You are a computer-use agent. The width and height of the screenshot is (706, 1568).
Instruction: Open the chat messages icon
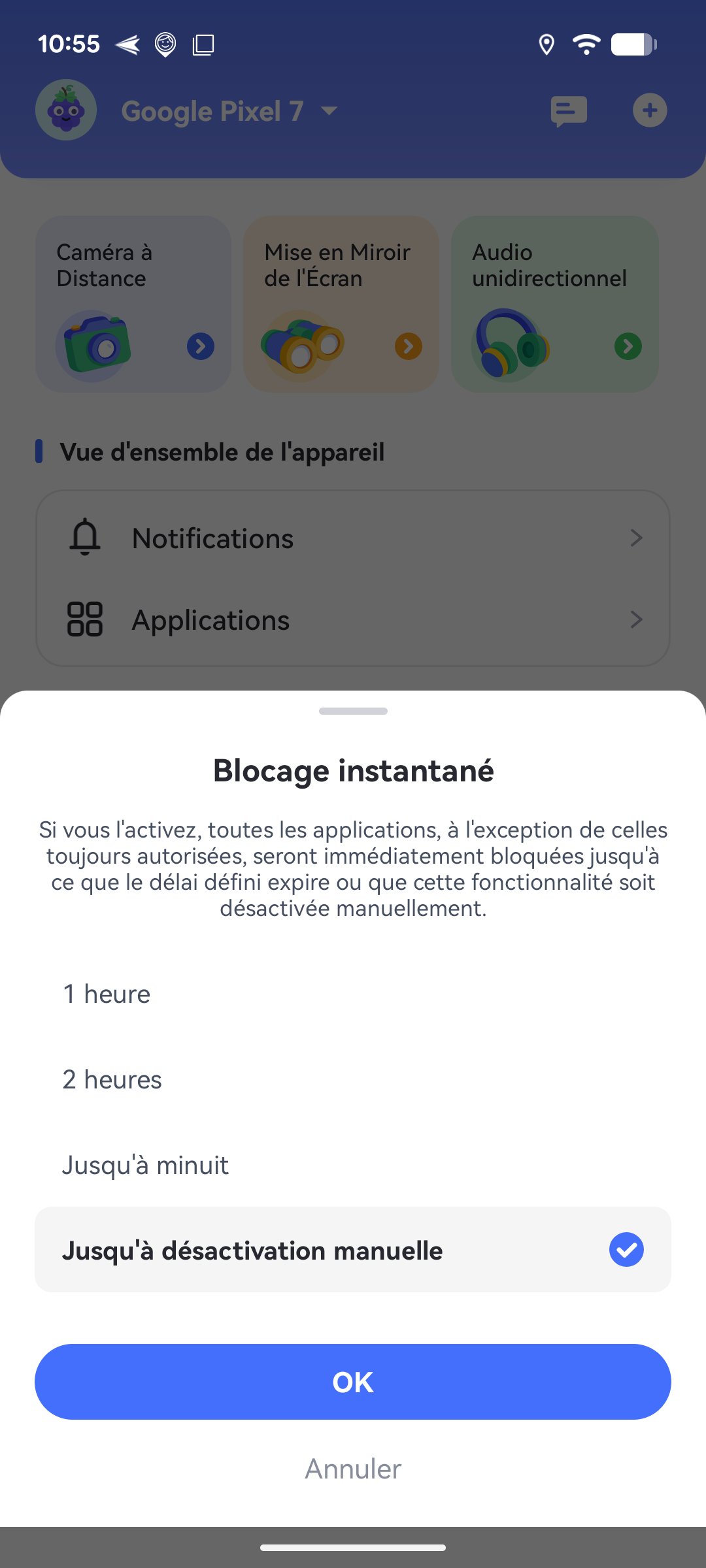pyautogui.click(x=567, y=110)
